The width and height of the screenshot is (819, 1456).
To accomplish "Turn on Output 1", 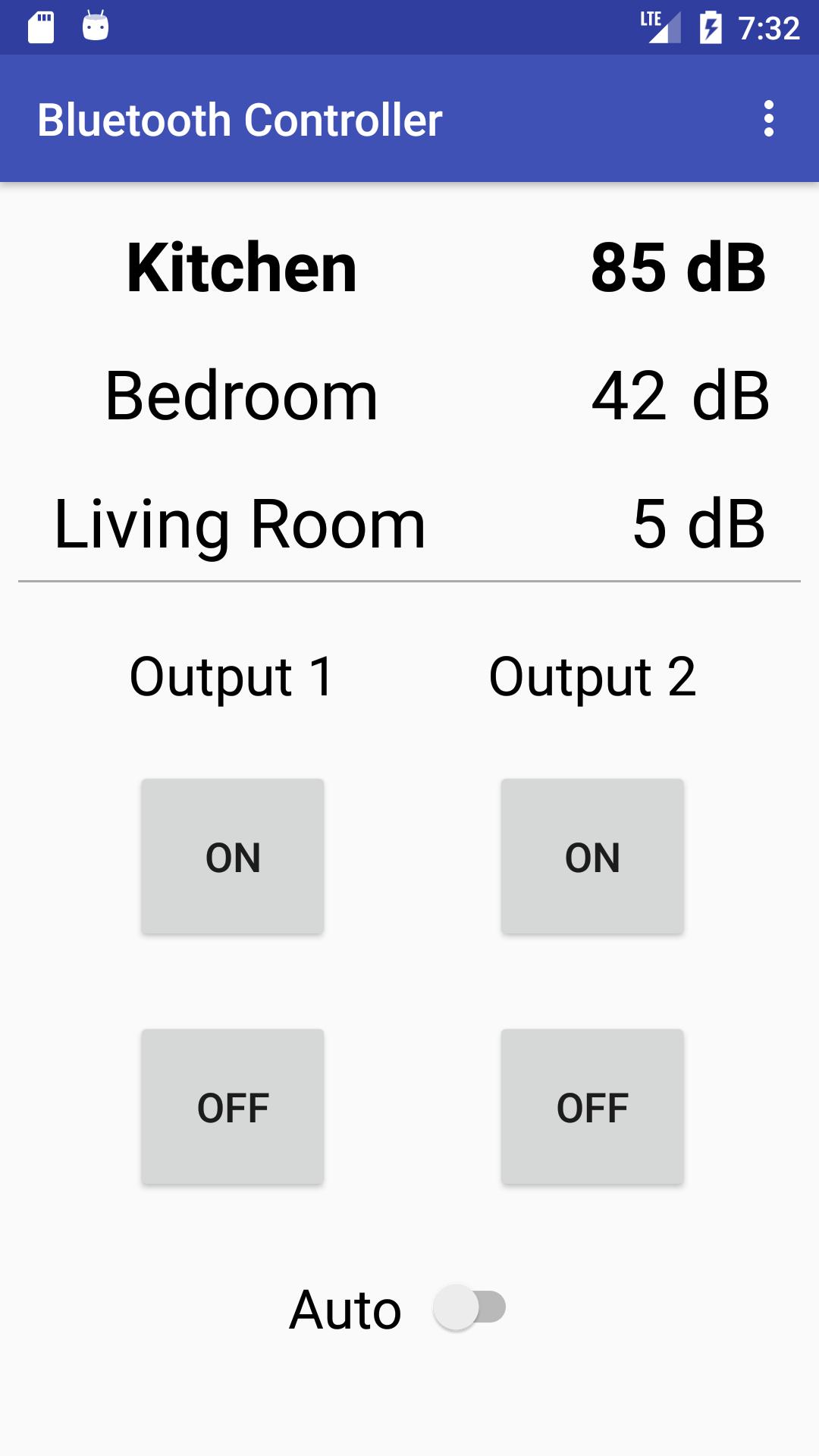I will coord(233,857).
